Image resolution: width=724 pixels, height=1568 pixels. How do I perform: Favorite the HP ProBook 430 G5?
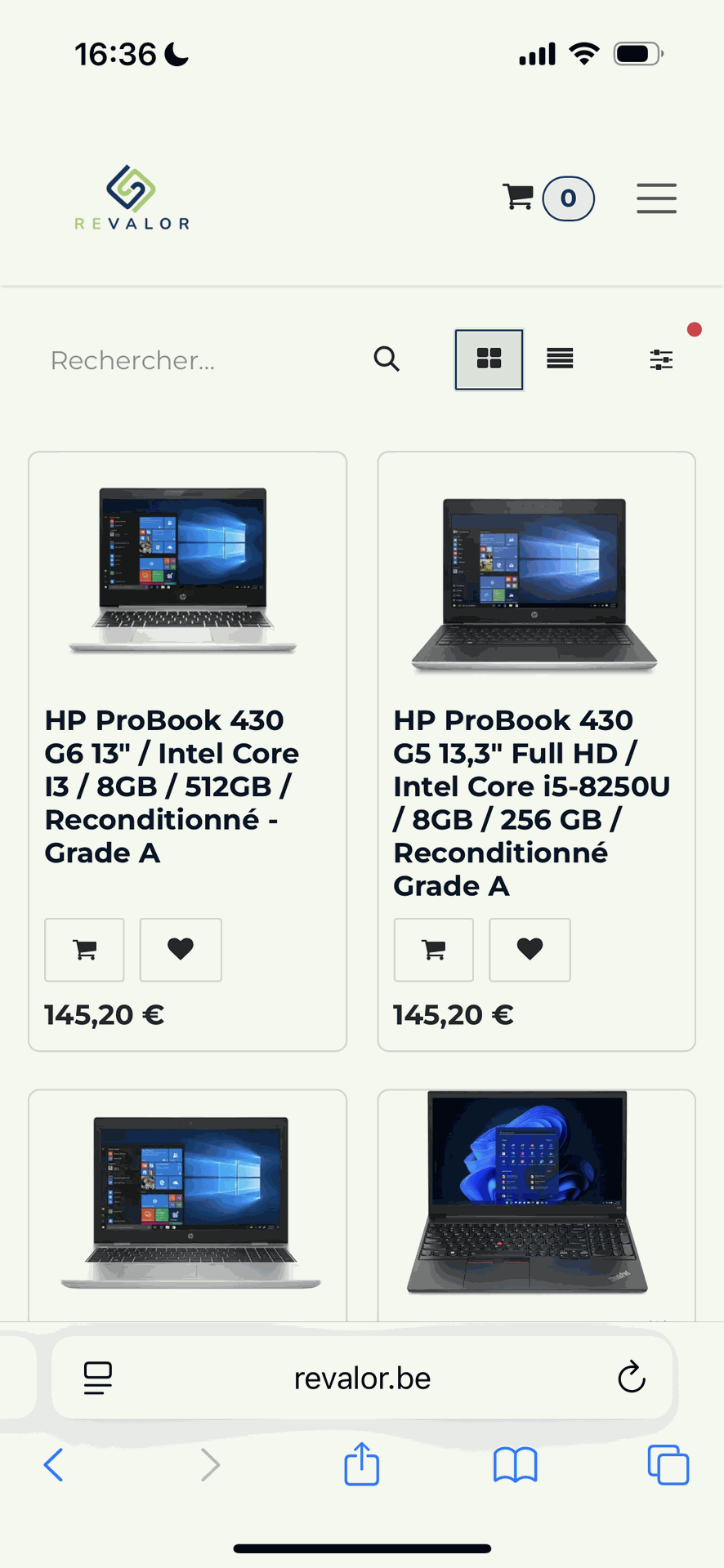[x=530, y=949]
